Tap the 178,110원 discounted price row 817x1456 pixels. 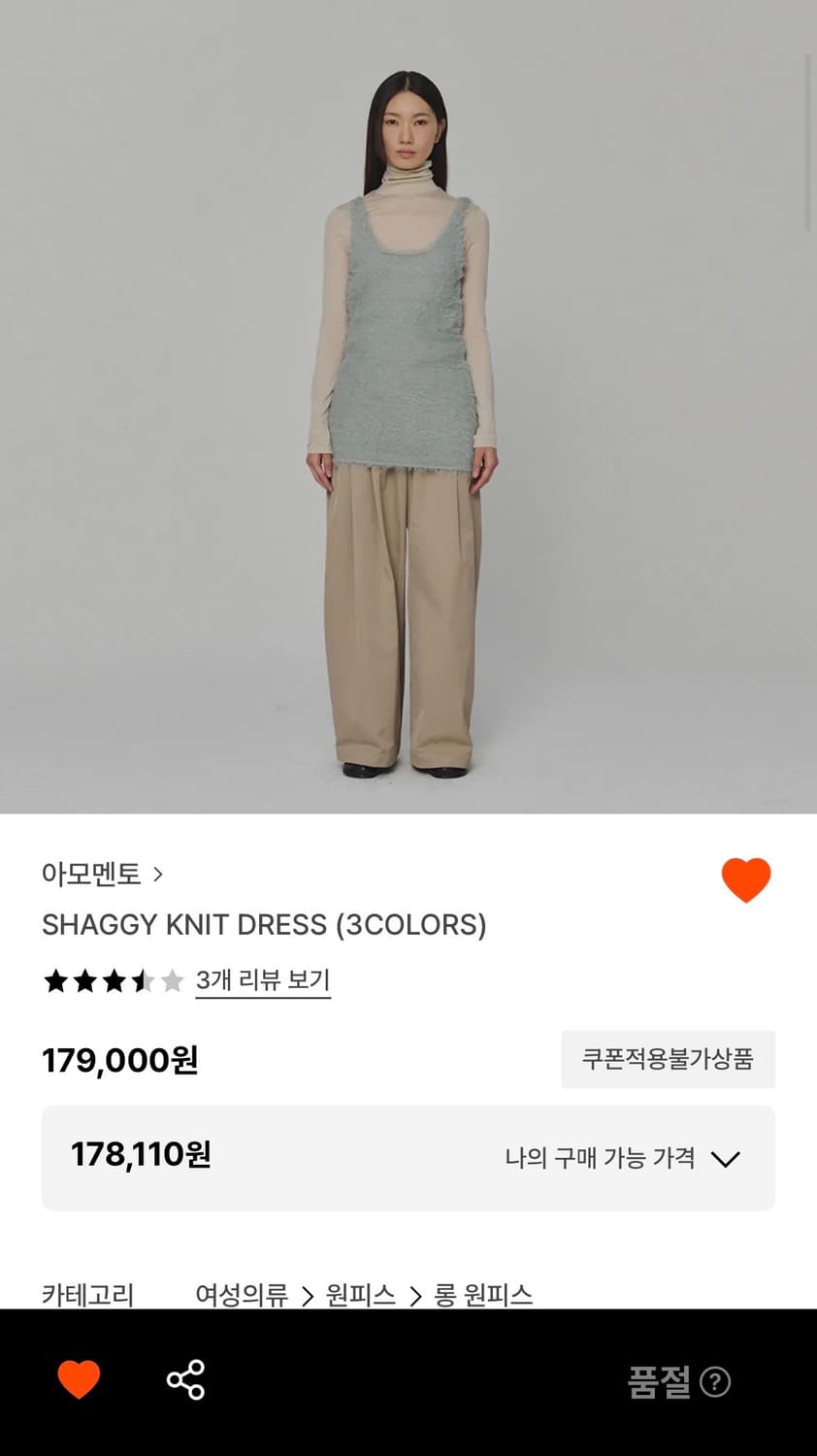point(141,1156)
